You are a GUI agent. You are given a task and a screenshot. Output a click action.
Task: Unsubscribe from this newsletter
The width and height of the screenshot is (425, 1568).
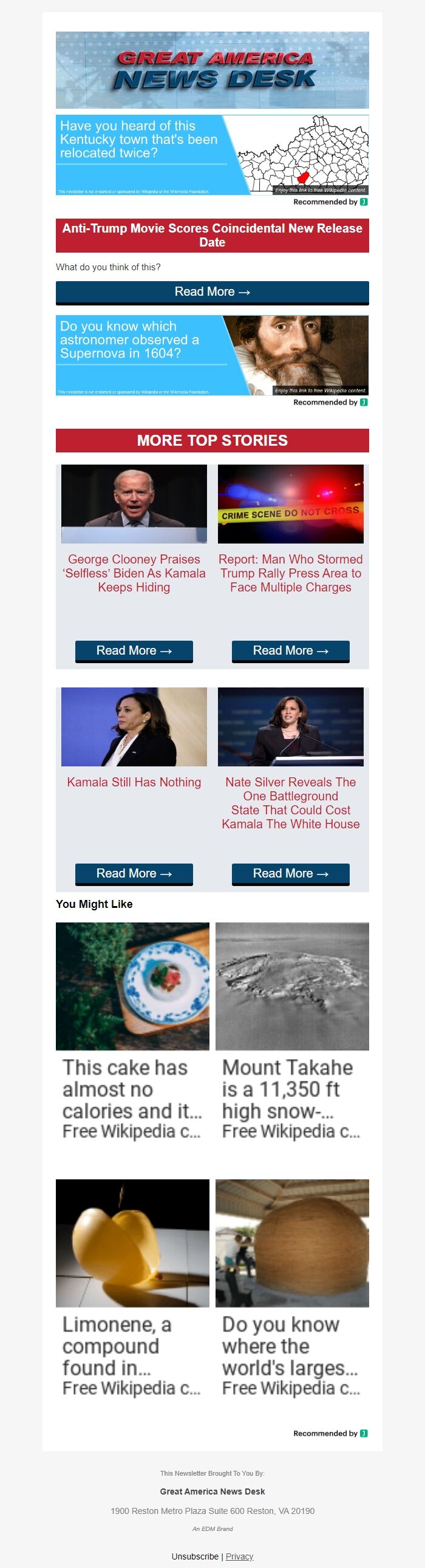[x=195, y=1556]
